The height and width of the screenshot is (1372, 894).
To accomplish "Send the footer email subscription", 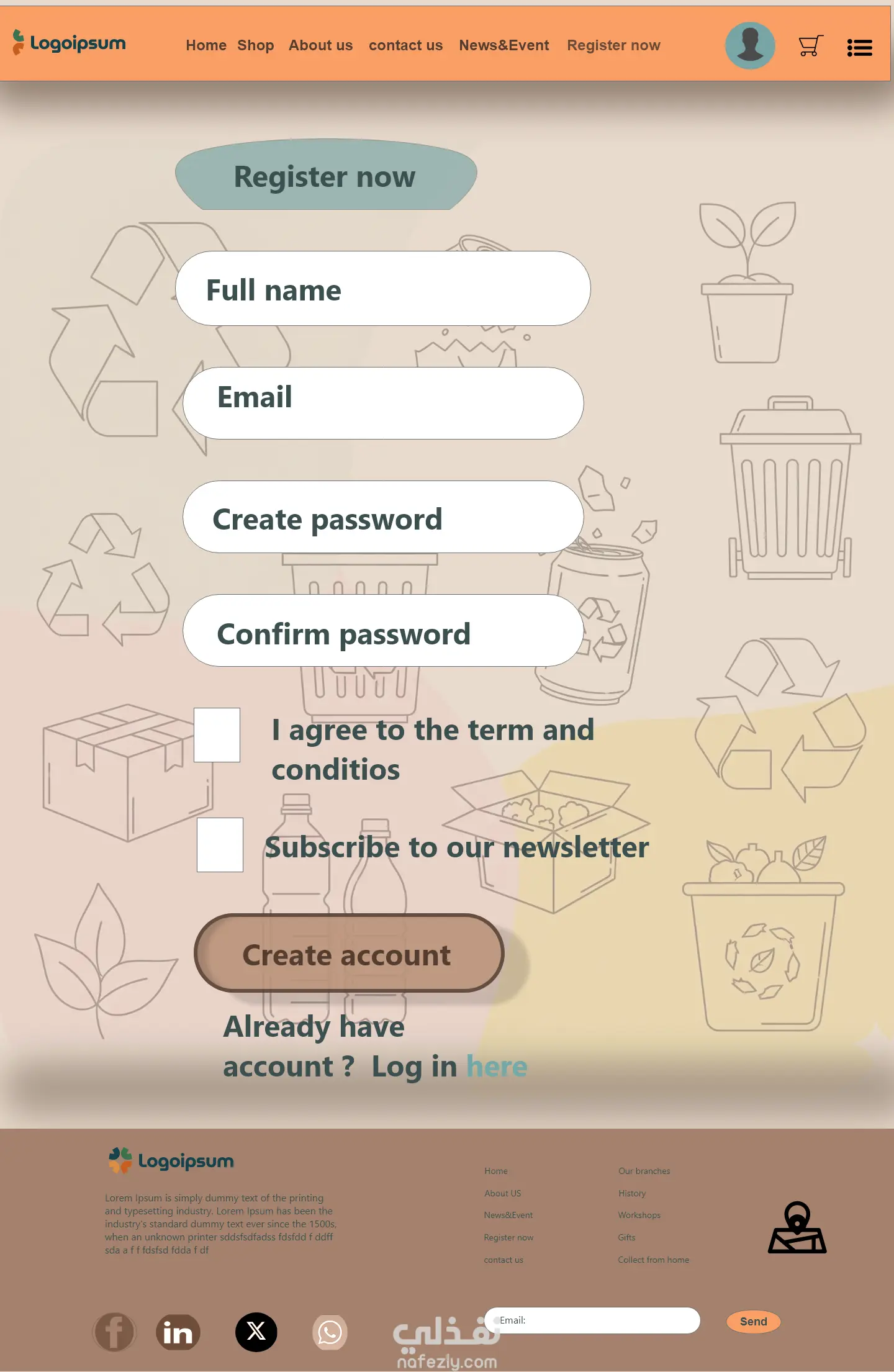I will 753,1322.
